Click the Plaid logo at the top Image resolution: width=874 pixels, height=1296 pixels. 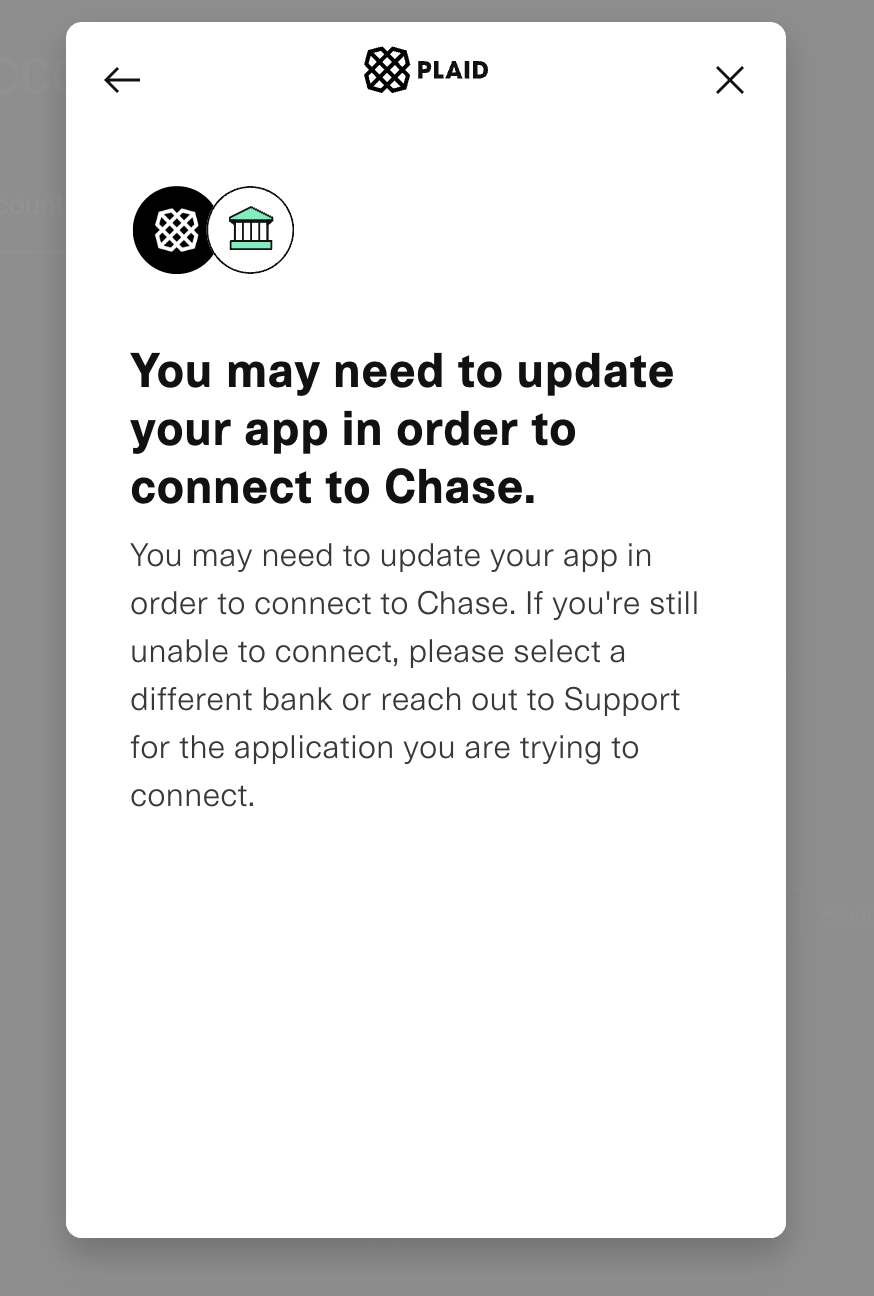point(424,70)
